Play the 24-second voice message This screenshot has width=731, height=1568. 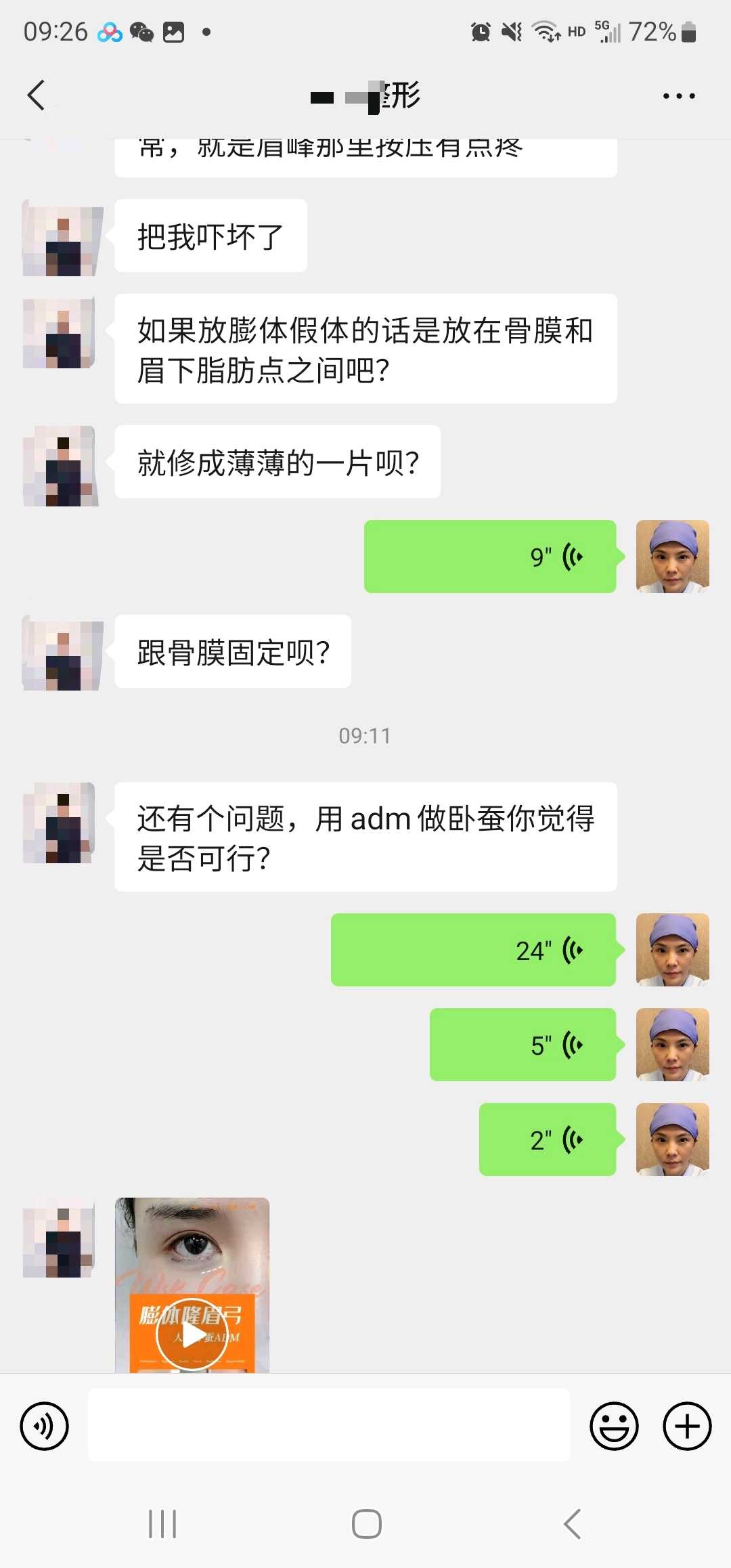473,950
